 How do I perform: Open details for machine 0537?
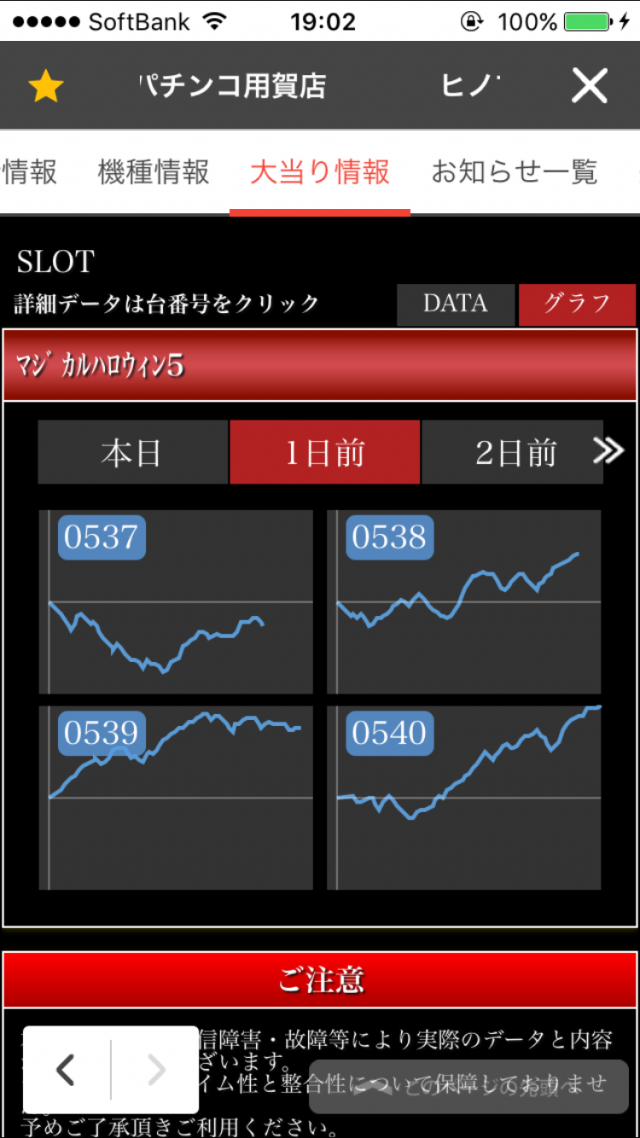(x=102, y=538)
